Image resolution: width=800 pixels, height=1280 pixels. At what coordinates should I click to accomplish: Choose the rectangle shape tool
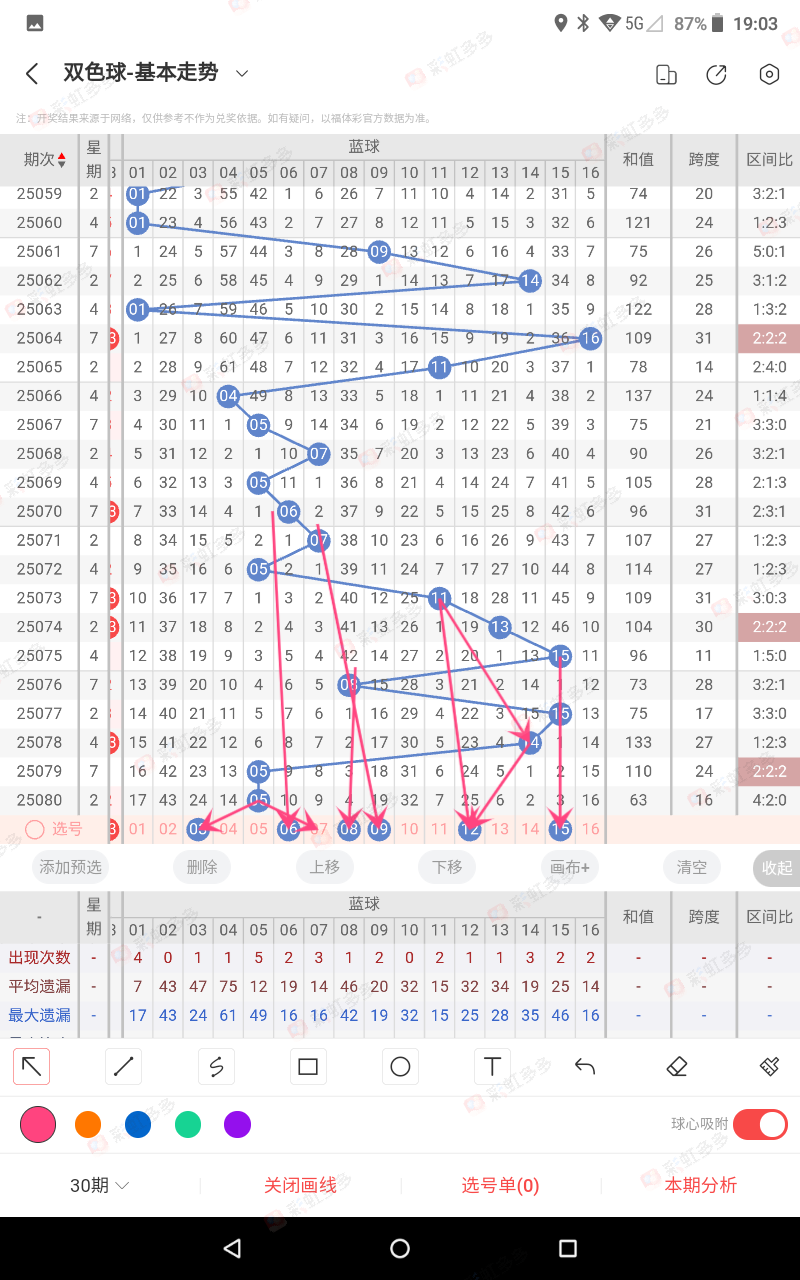tap(308, 1067)
